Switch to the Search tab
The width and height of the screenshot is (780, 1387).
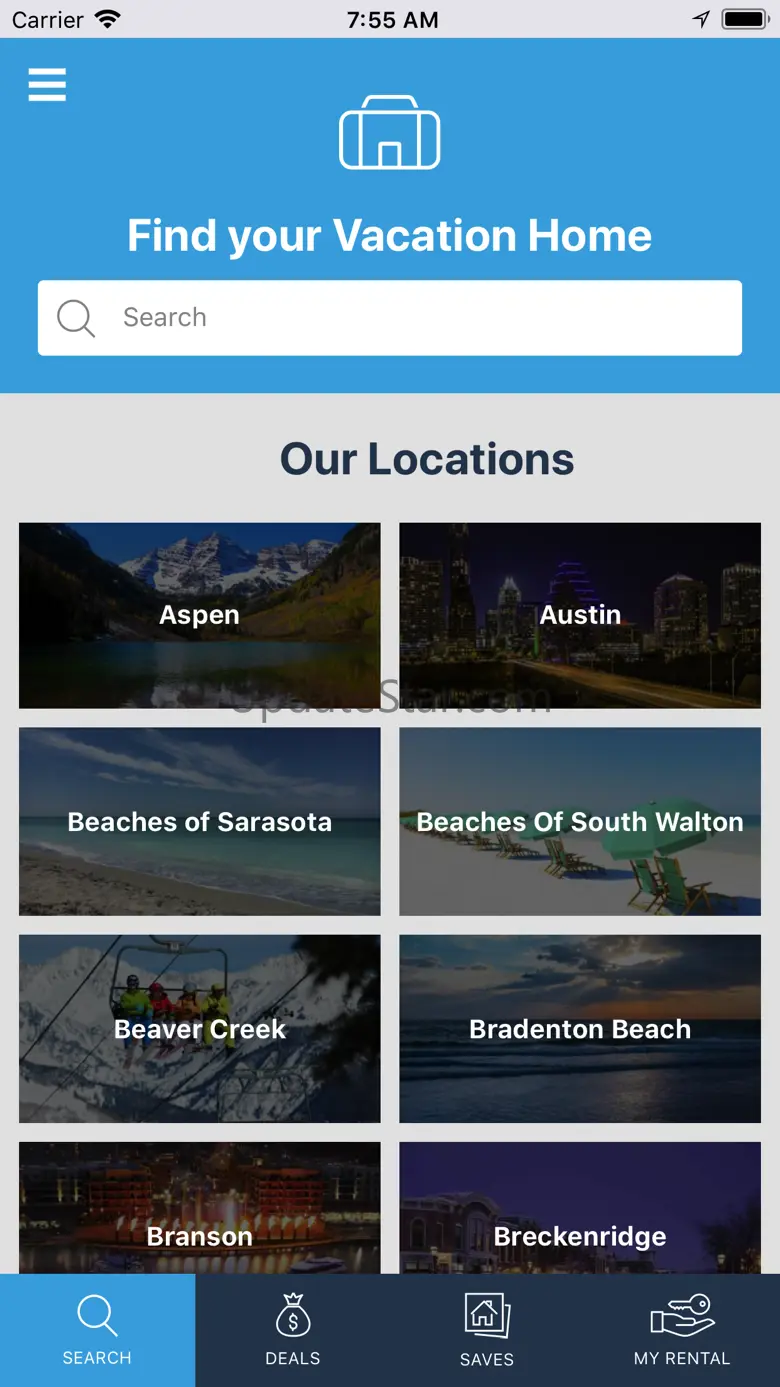tap(97, 1330)
